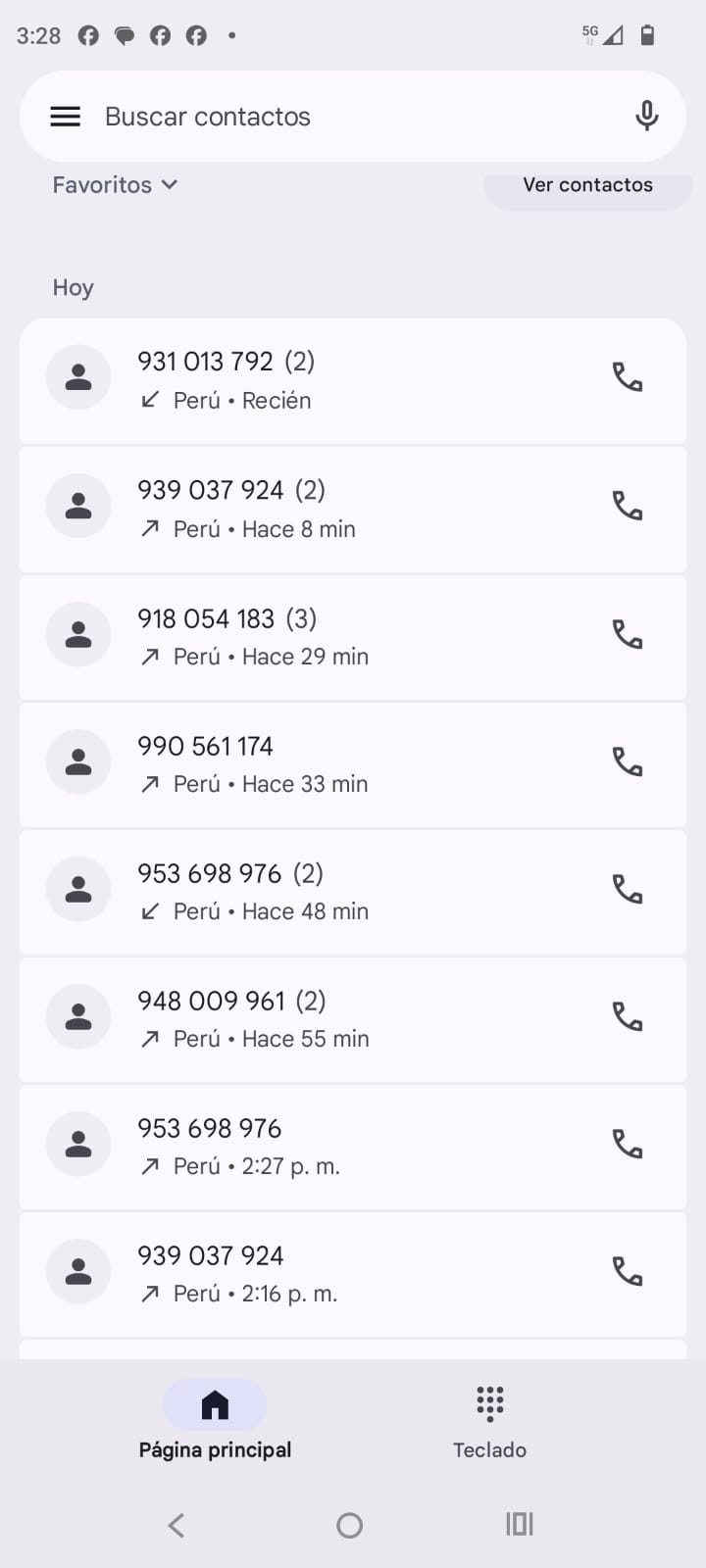Call the number from 48 minutes ago
This screenshot has height=1568, width=706.
pos(628,889)
